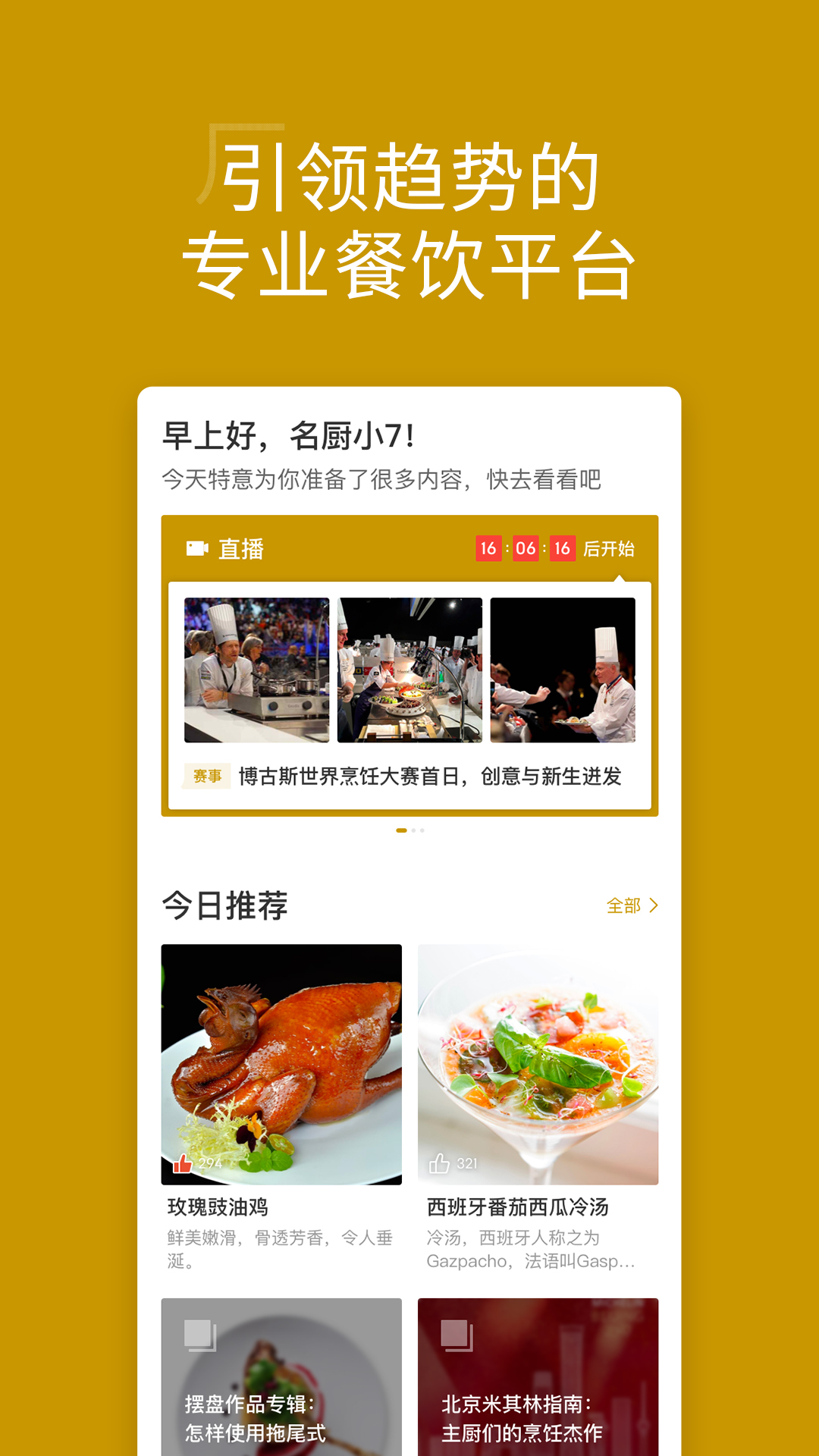Open the 直播 live section
819x1456 pixels.
pos(241,549)
